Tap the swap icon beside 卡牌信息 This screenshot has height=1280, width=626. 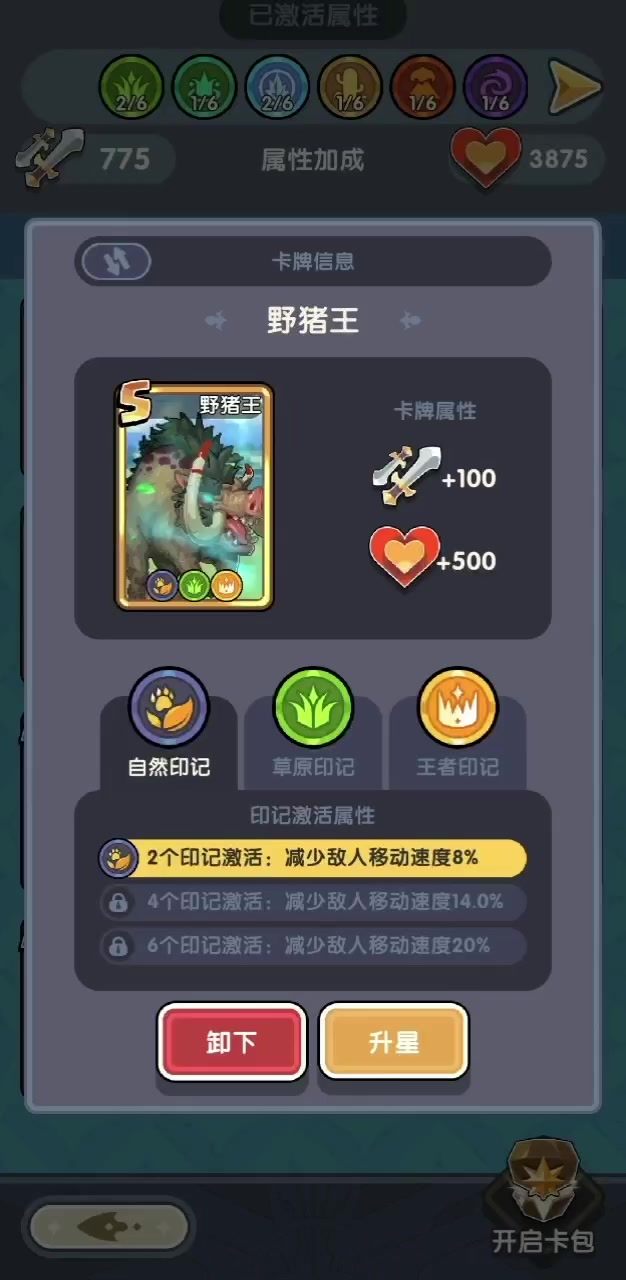click(116, 262)
